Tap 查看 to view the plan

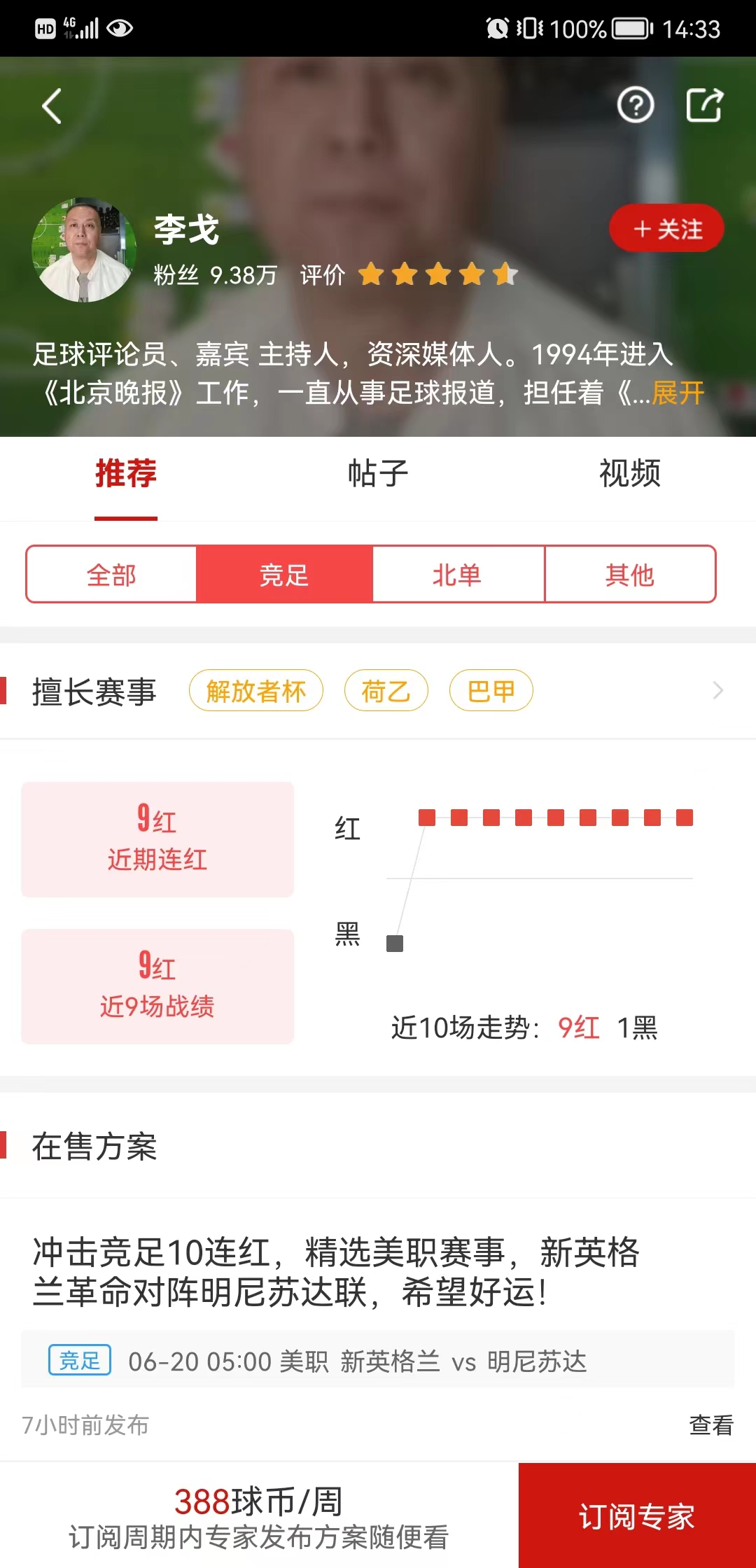pos(710,1424)
